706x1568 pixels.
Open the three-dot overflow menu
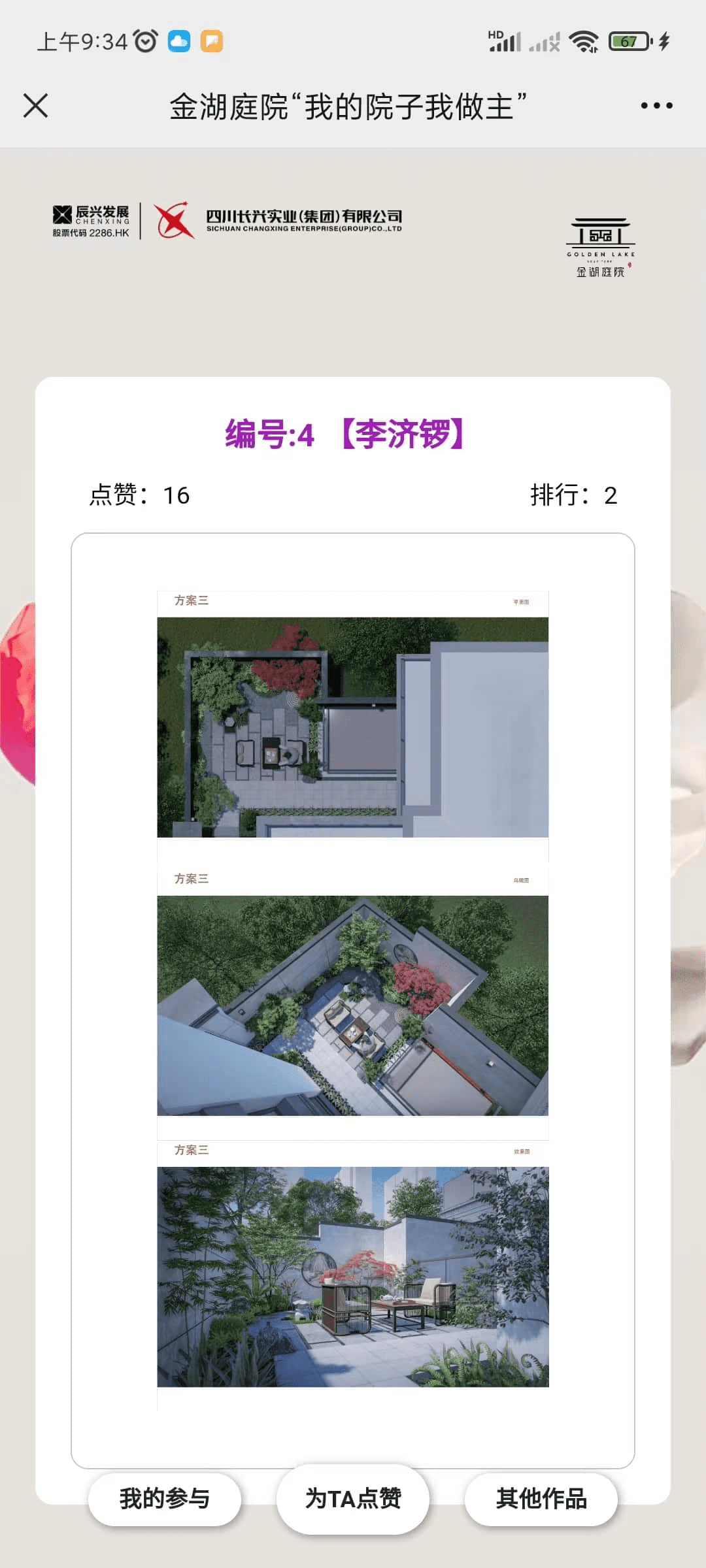(656, 105)
